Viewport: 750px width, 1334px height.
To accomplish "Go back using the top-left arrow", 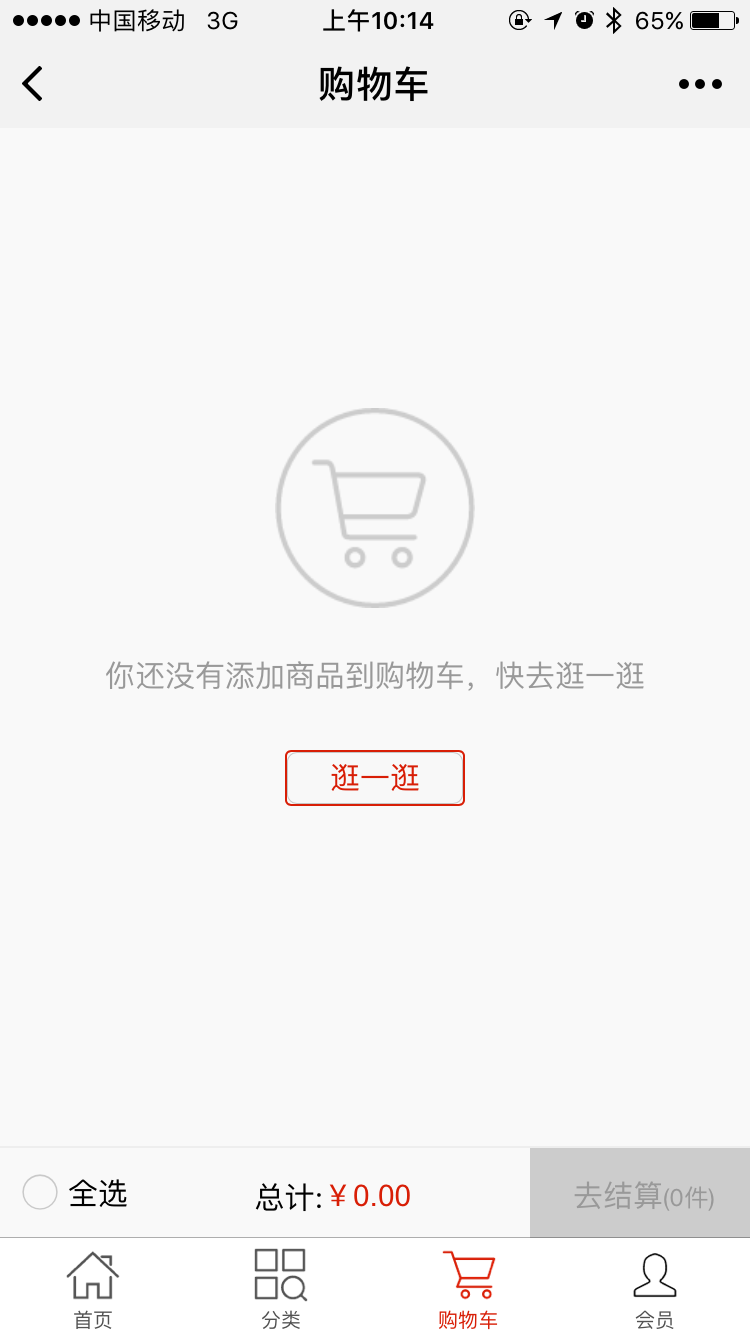I will (33, 84).
